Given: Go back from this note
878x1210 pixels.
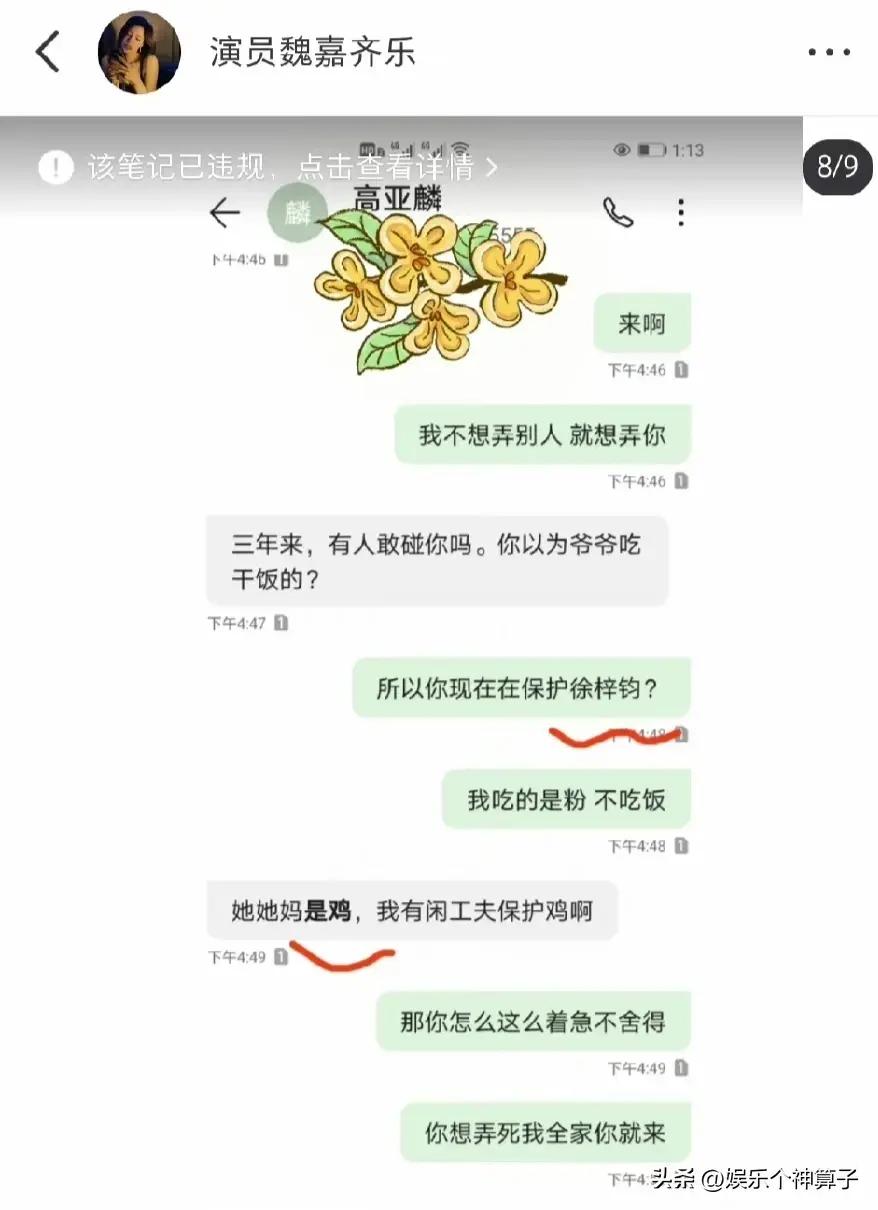Looking at the screenshot, I should (x=47, y=52).
